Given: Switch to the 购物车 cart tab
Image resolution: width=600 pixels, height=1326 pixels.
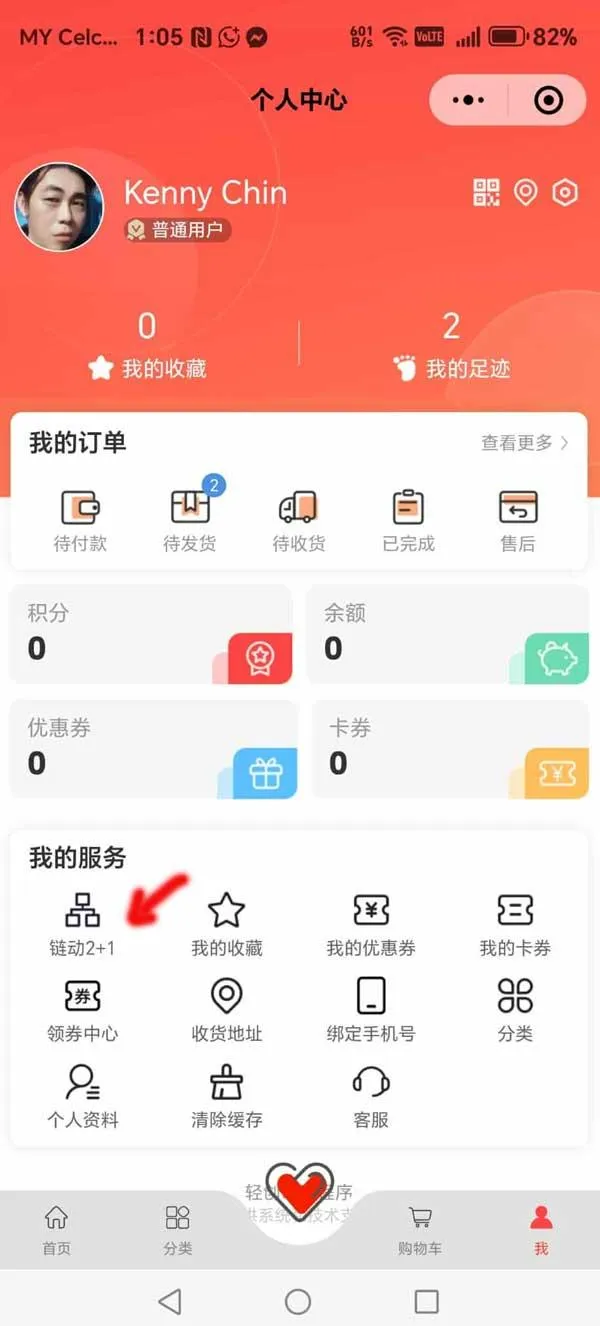Looking at the screenshot, I should click(x=420, y=1229).
